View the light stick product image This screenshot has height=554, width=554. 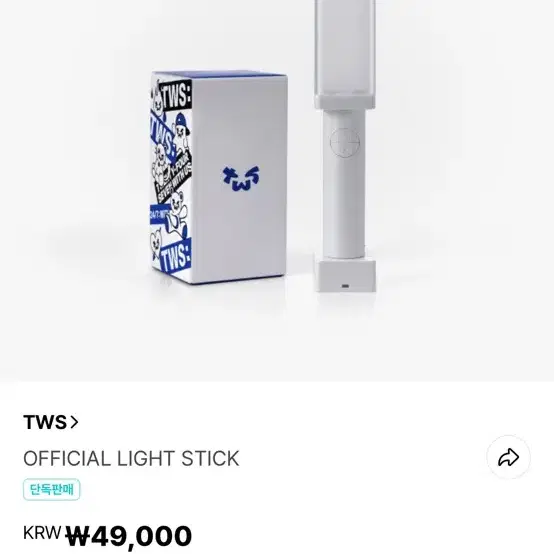(277, 191)
